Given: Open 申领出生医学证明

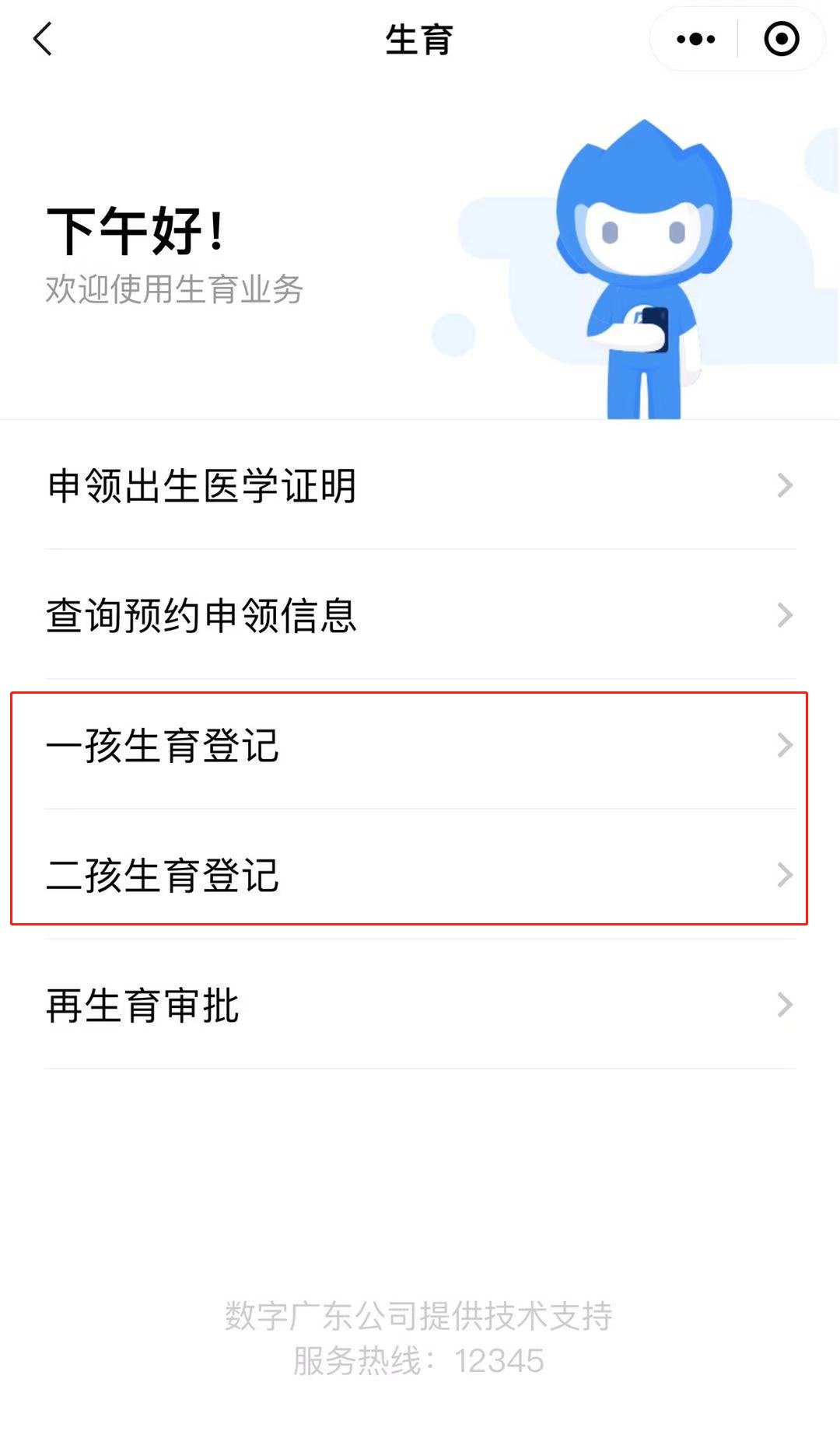Looking at the screenshot, I should [x=420, y=485].
